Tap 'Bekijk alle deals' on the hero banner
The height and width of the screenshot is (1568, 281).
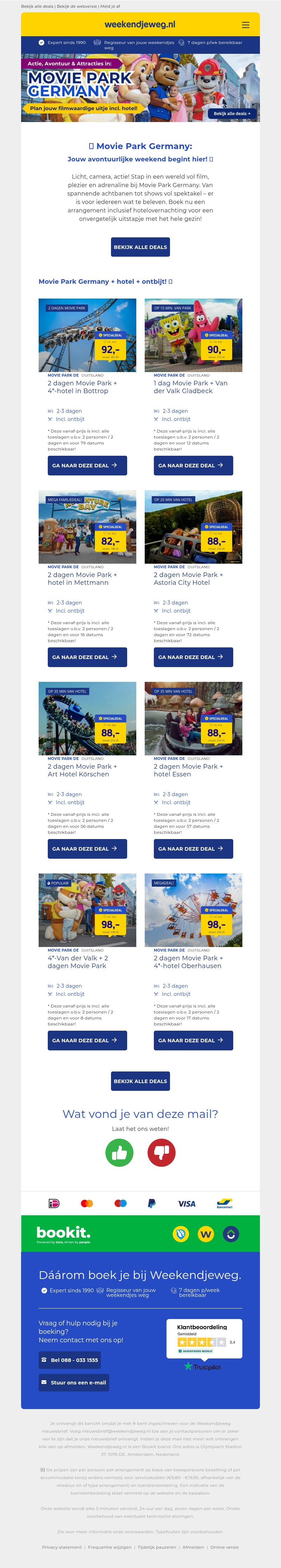232,113
